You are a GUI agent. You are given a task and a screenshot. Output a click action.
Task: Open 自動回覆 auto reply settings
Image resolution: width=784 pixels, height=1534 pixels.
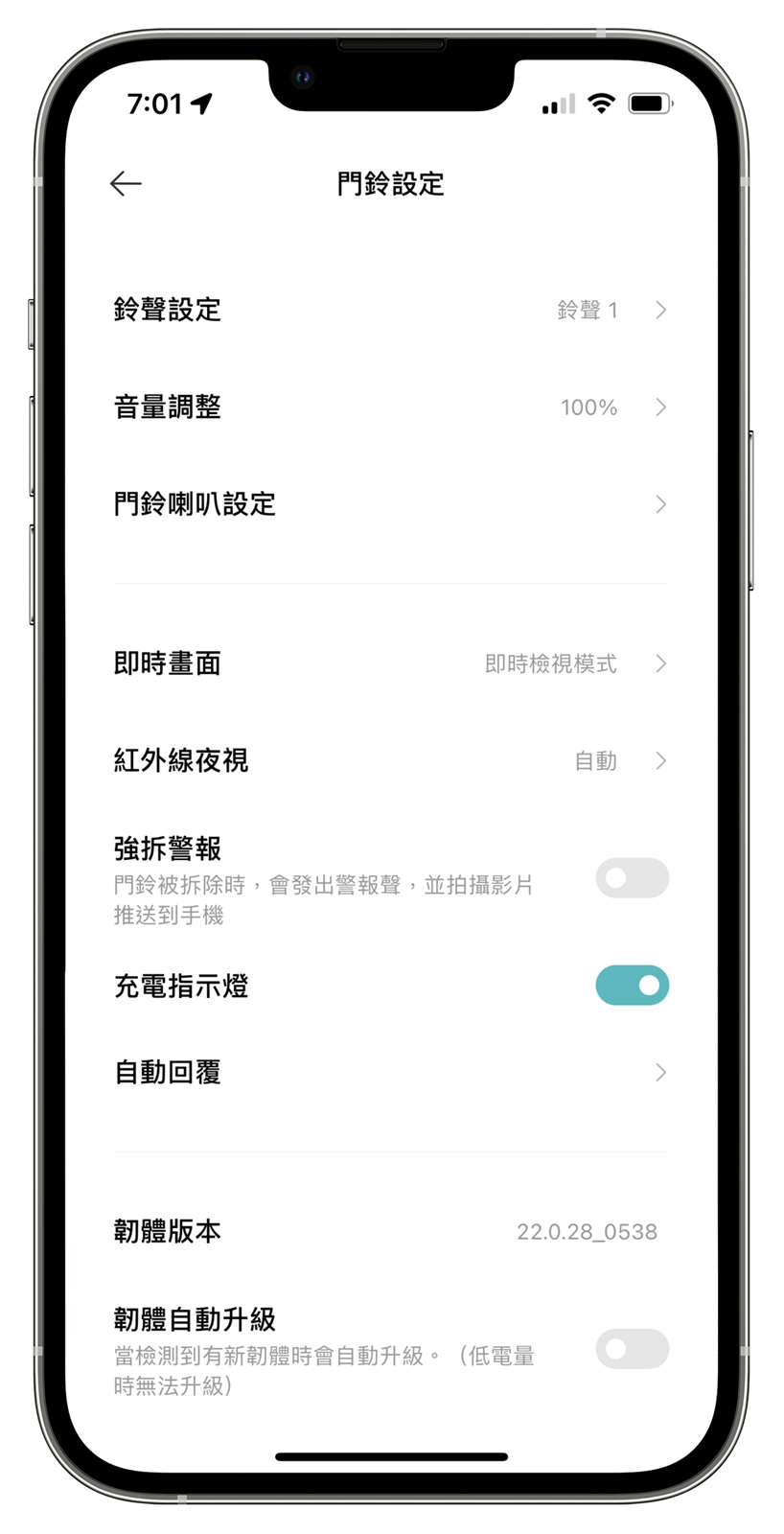point(389,1072)
